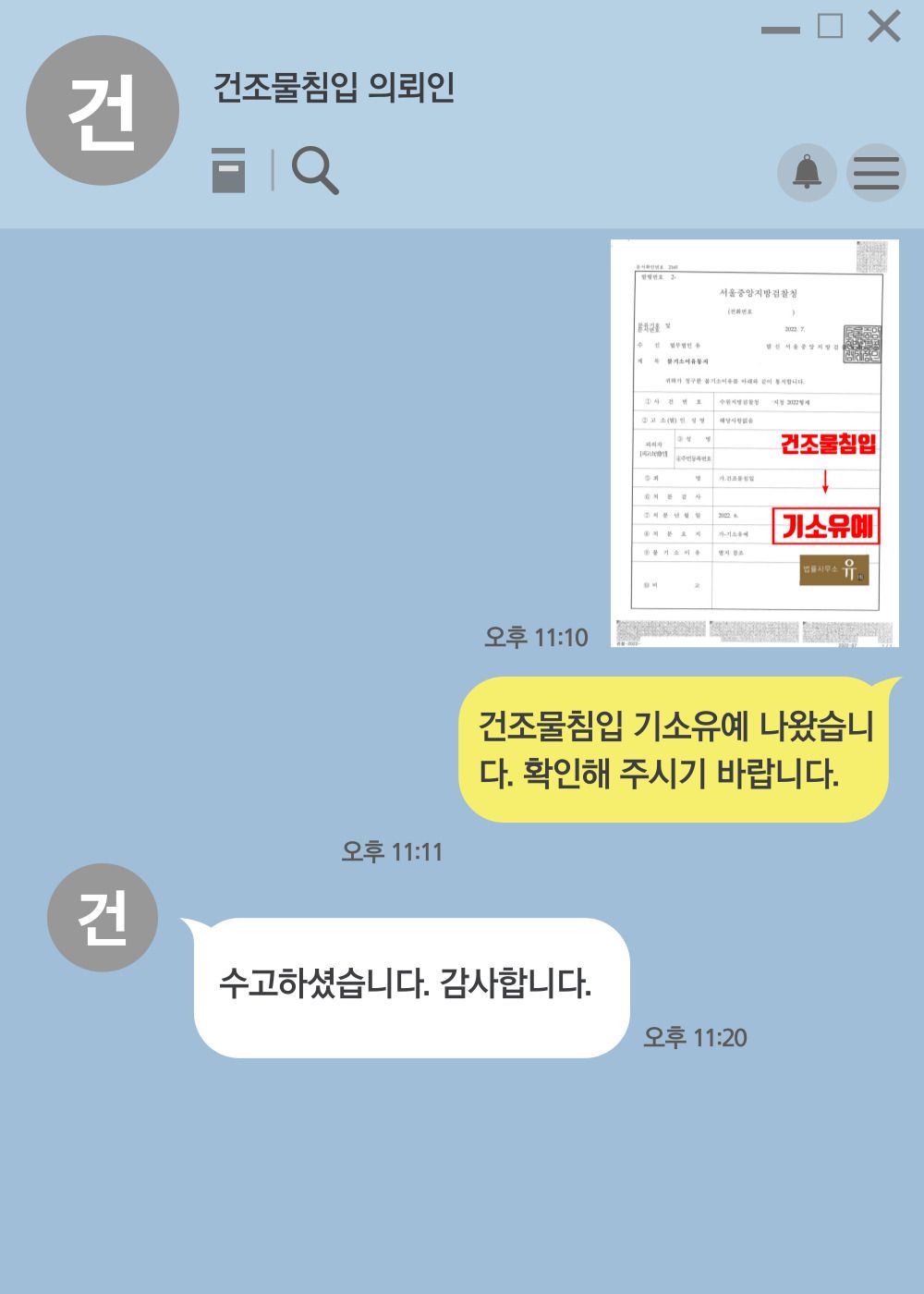Open the hamburger menu

(876, 173)
